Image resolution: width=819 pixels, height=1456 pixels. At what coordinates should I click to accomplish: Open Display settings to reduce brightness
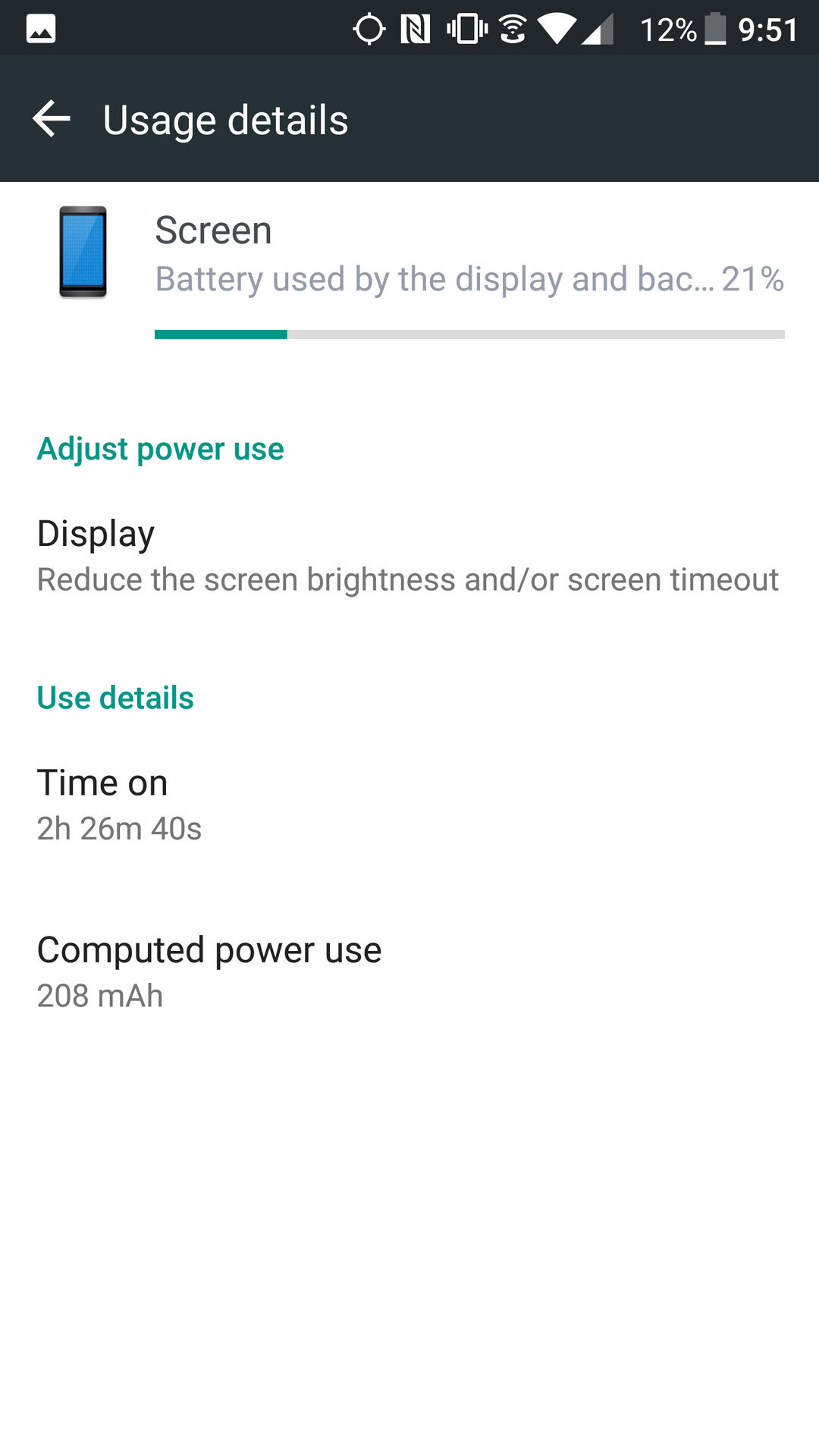(409, 556)
